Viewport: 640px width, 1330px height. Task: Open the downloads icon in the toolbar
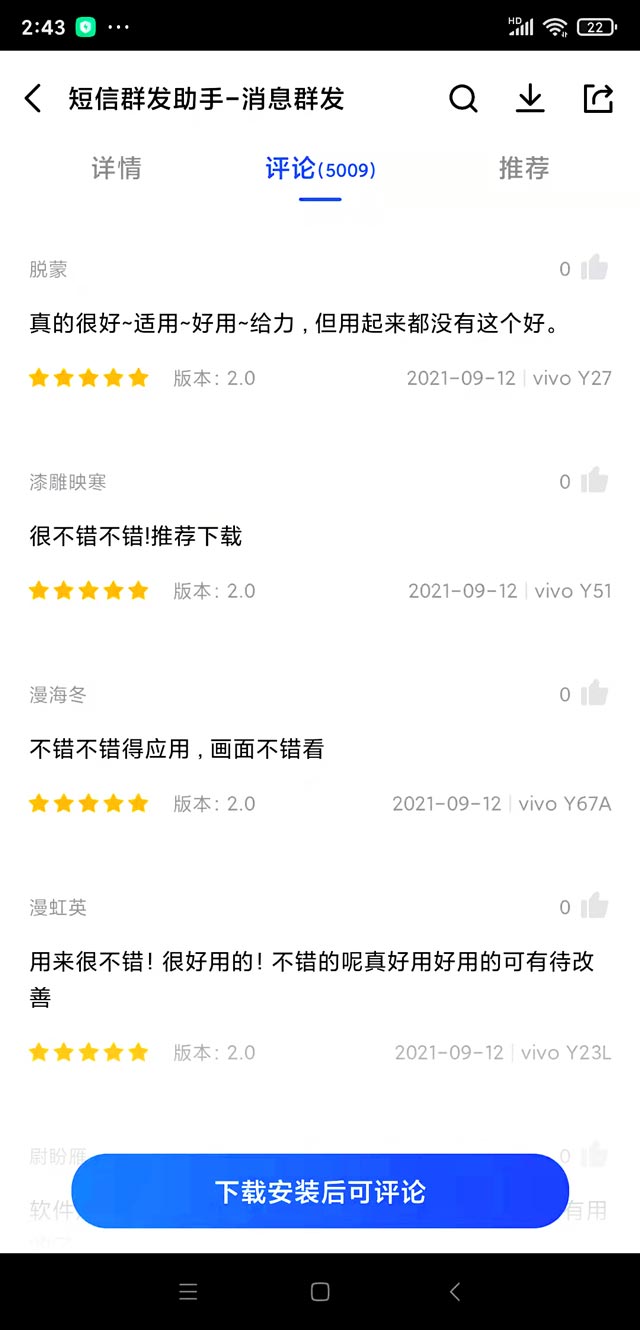click(530, 98)
